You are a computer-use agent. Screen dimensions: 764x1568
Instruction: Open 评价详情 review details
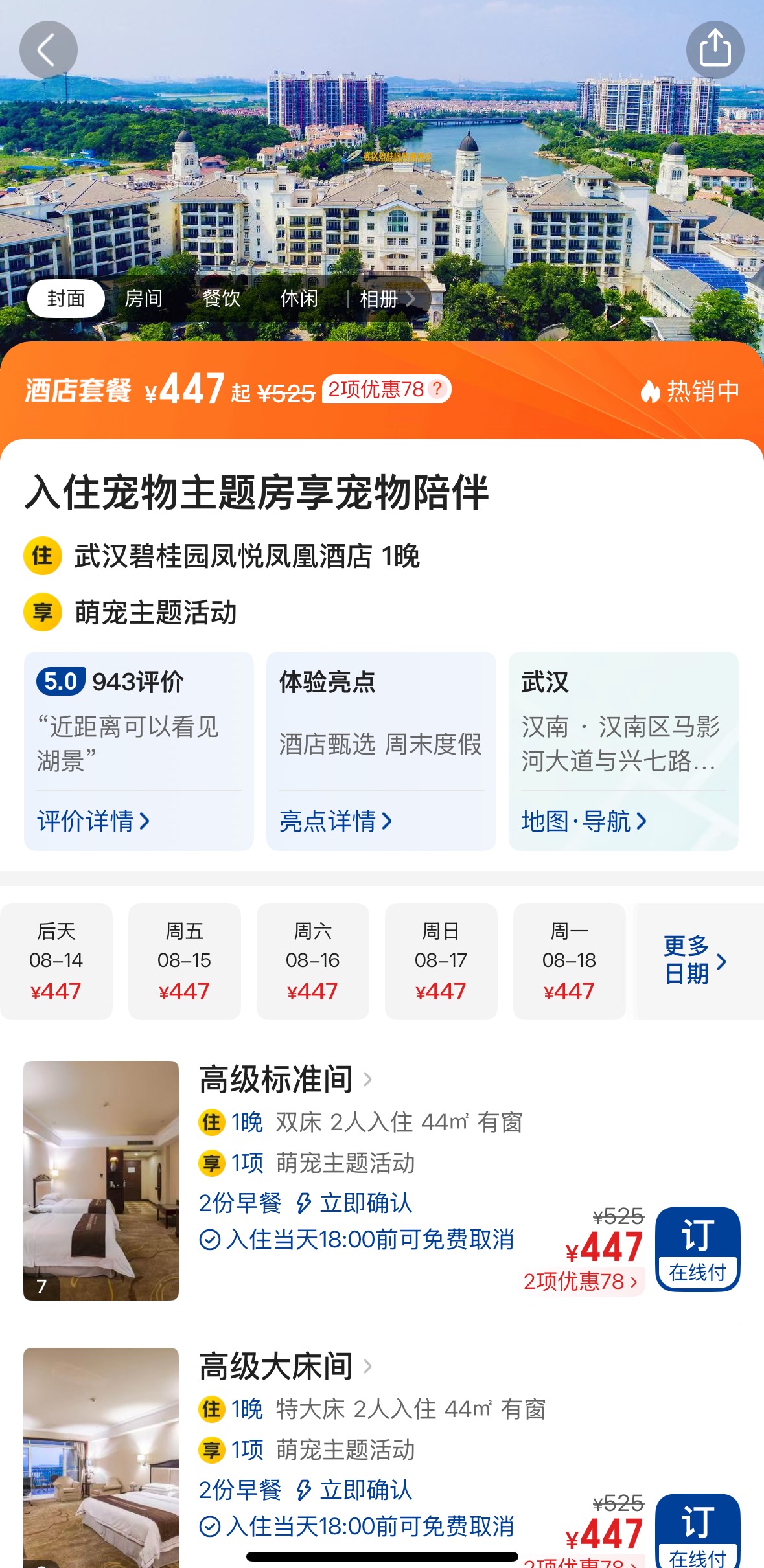pos(93,821)
